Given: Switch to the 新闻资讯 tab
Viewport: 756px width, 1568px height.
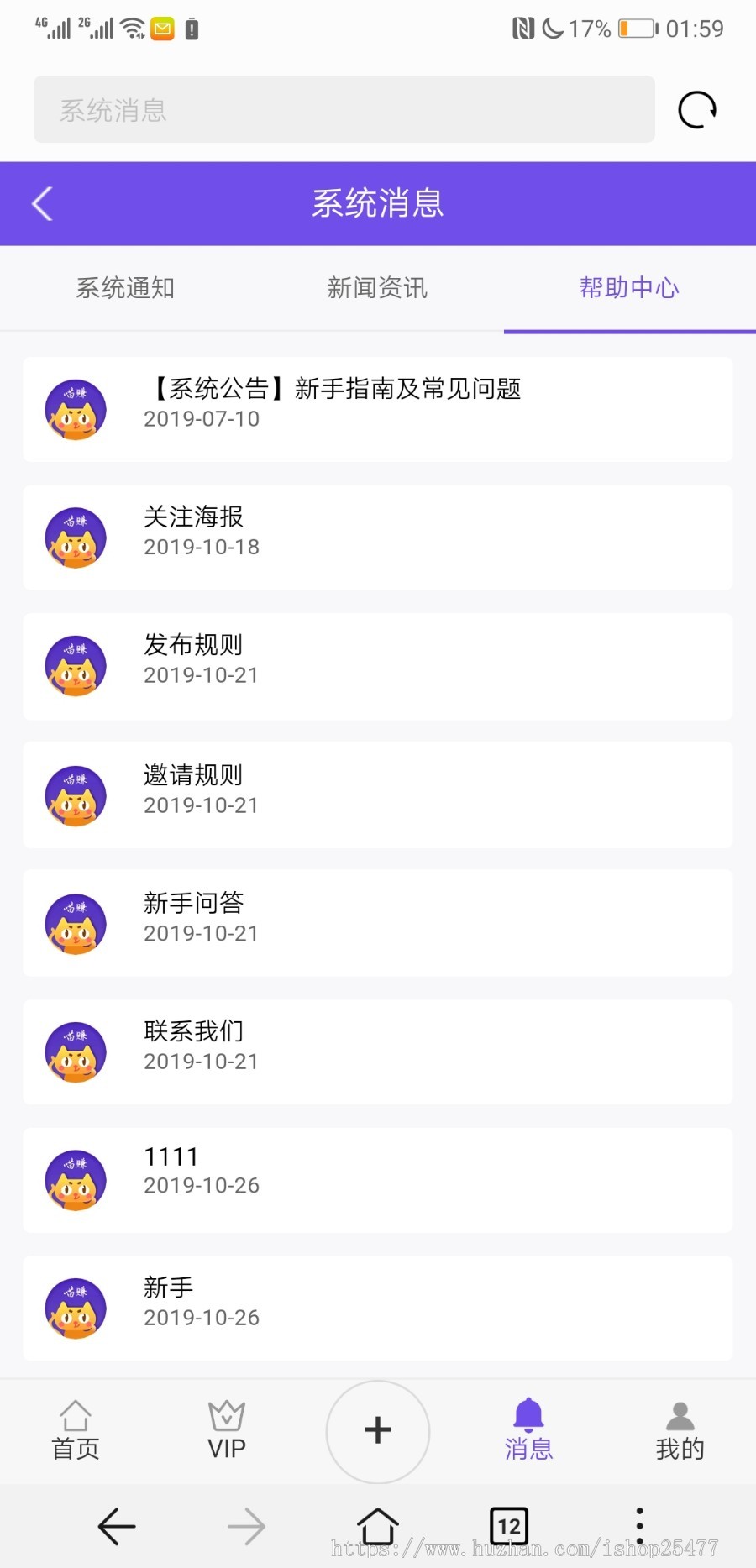Looking at the screenshot, I should [376, 288].
